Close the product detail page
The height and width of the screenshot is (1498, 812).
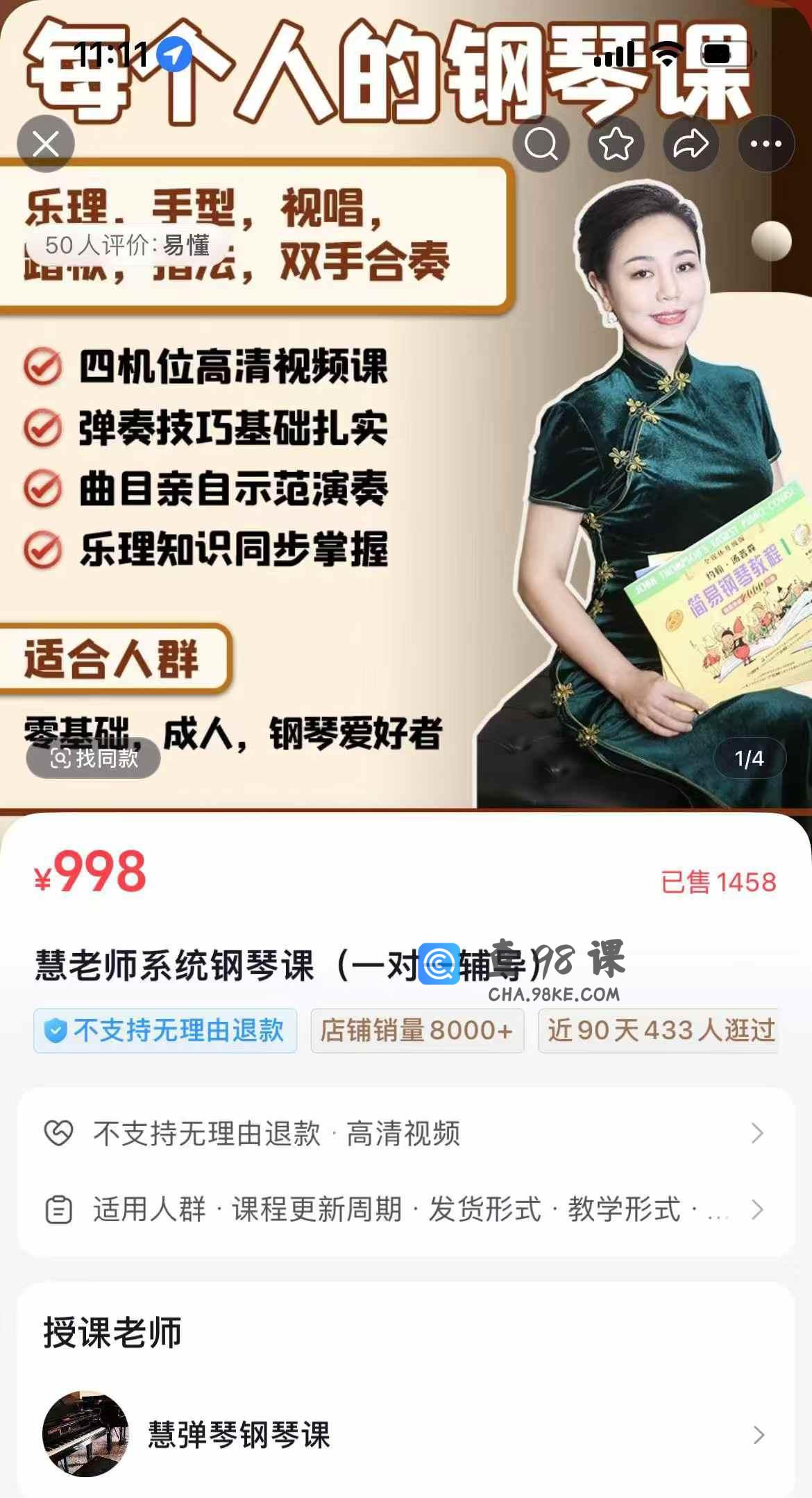click(46, 144)
